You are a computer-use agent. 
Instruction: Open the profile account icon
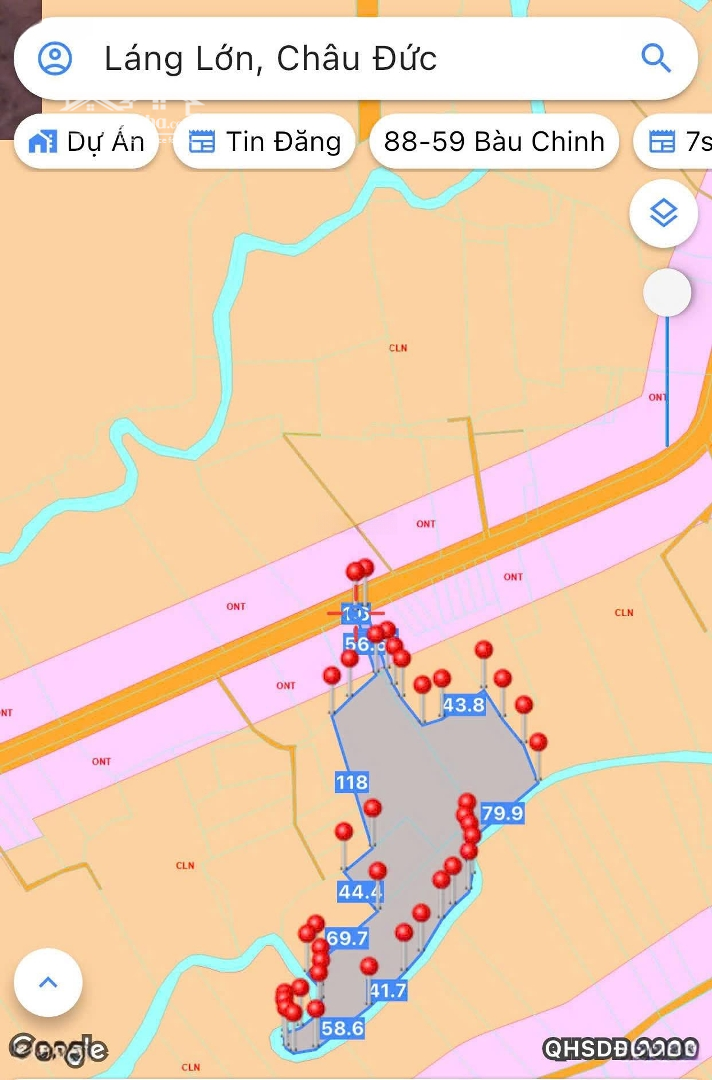(55, 58)
